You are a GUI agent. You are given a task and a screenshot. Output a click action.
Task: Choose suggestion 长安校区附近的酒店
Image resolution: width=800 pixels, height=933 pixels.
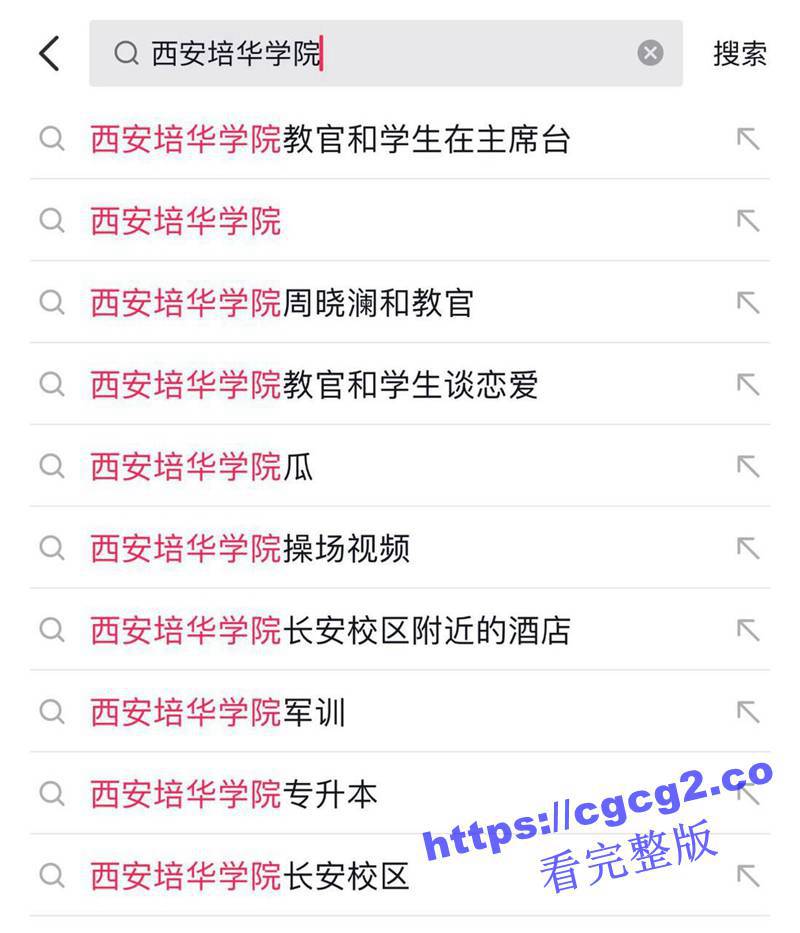(x=330, y=630)
